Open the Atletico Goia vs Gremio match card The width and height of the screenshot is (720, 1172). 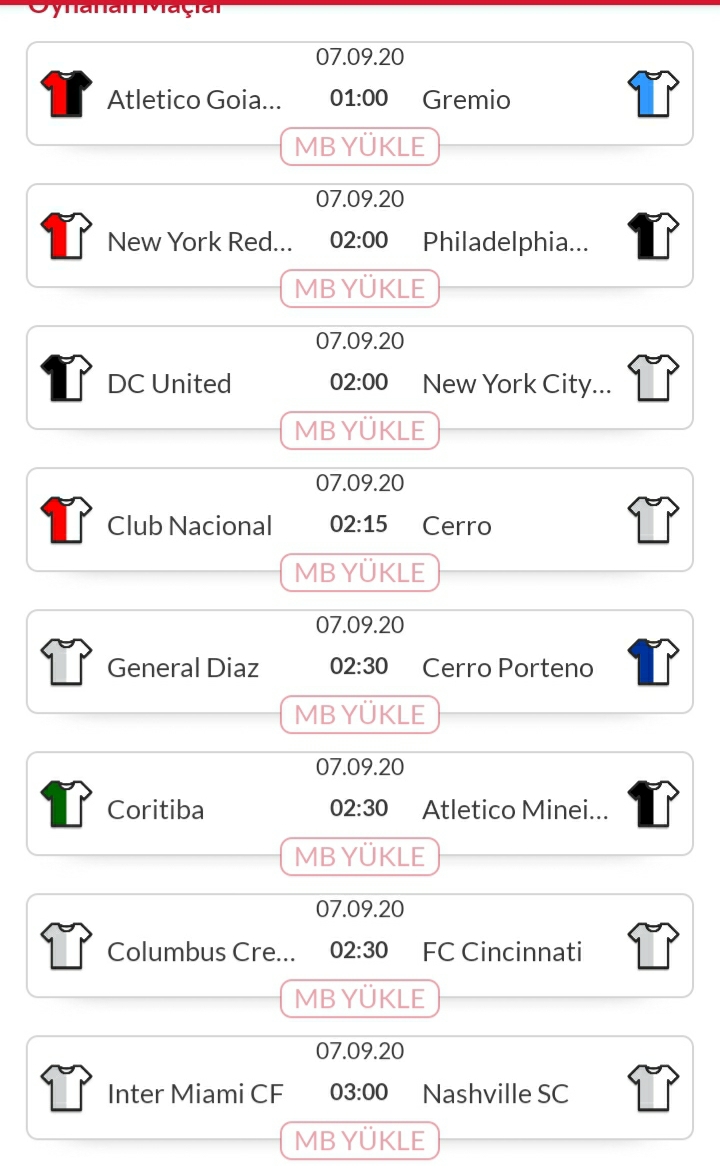(x=360, y=93)
